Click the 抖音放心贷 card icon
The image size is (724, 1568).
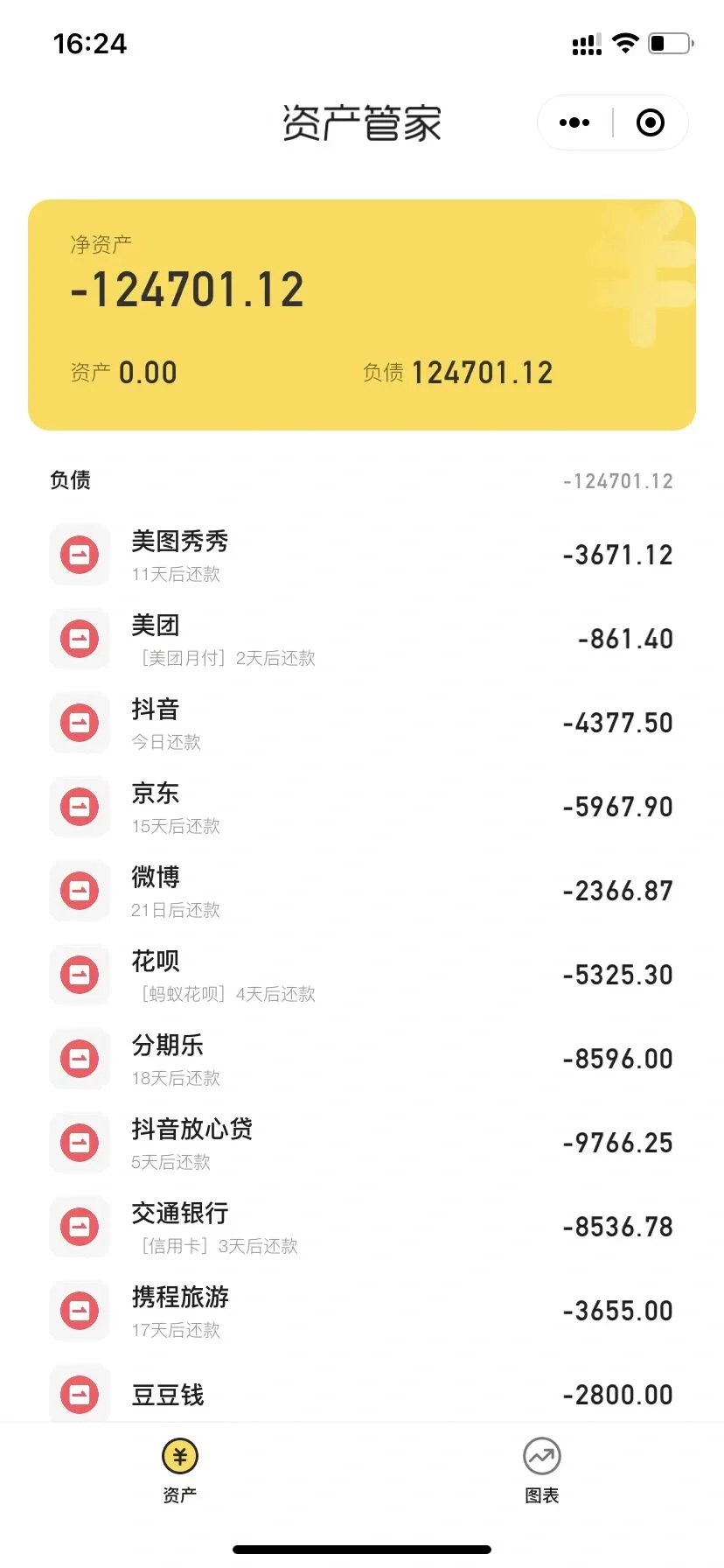point(80,1143)
